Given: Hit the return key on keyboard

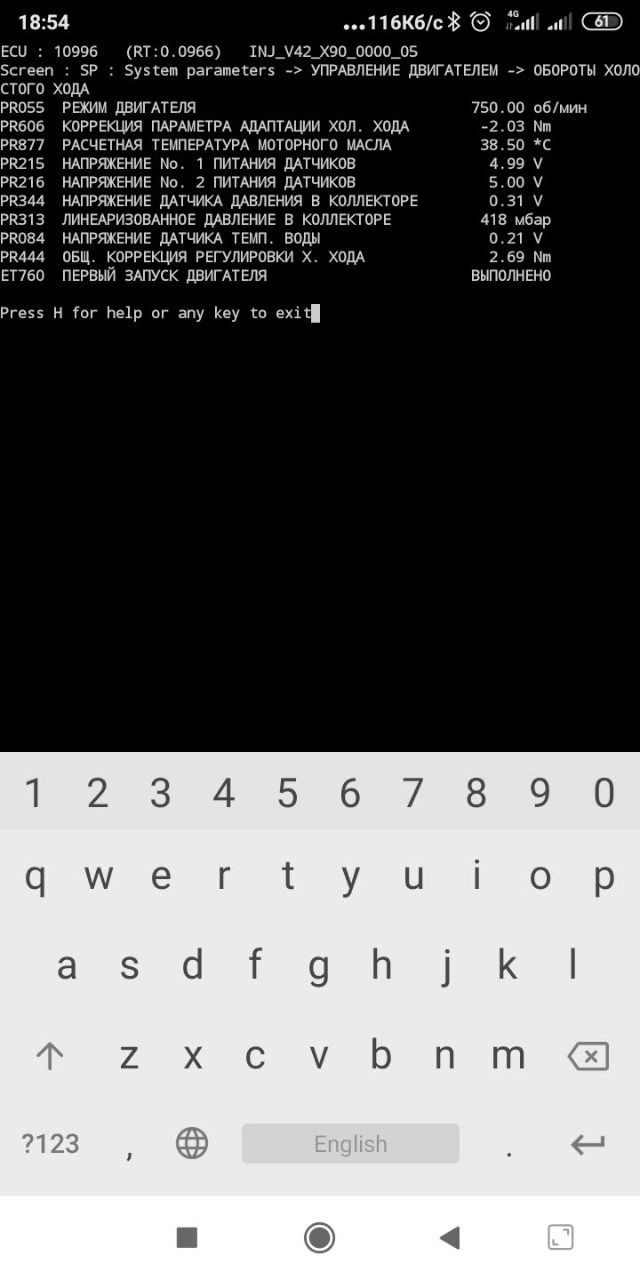Looking at the screenshot, I should [587, 1143].
